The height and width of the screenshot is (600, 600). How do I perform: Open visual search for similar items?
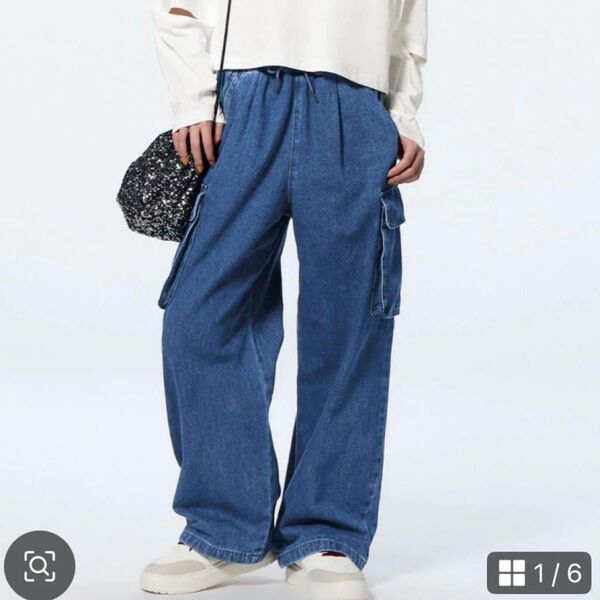pos(40,566)
